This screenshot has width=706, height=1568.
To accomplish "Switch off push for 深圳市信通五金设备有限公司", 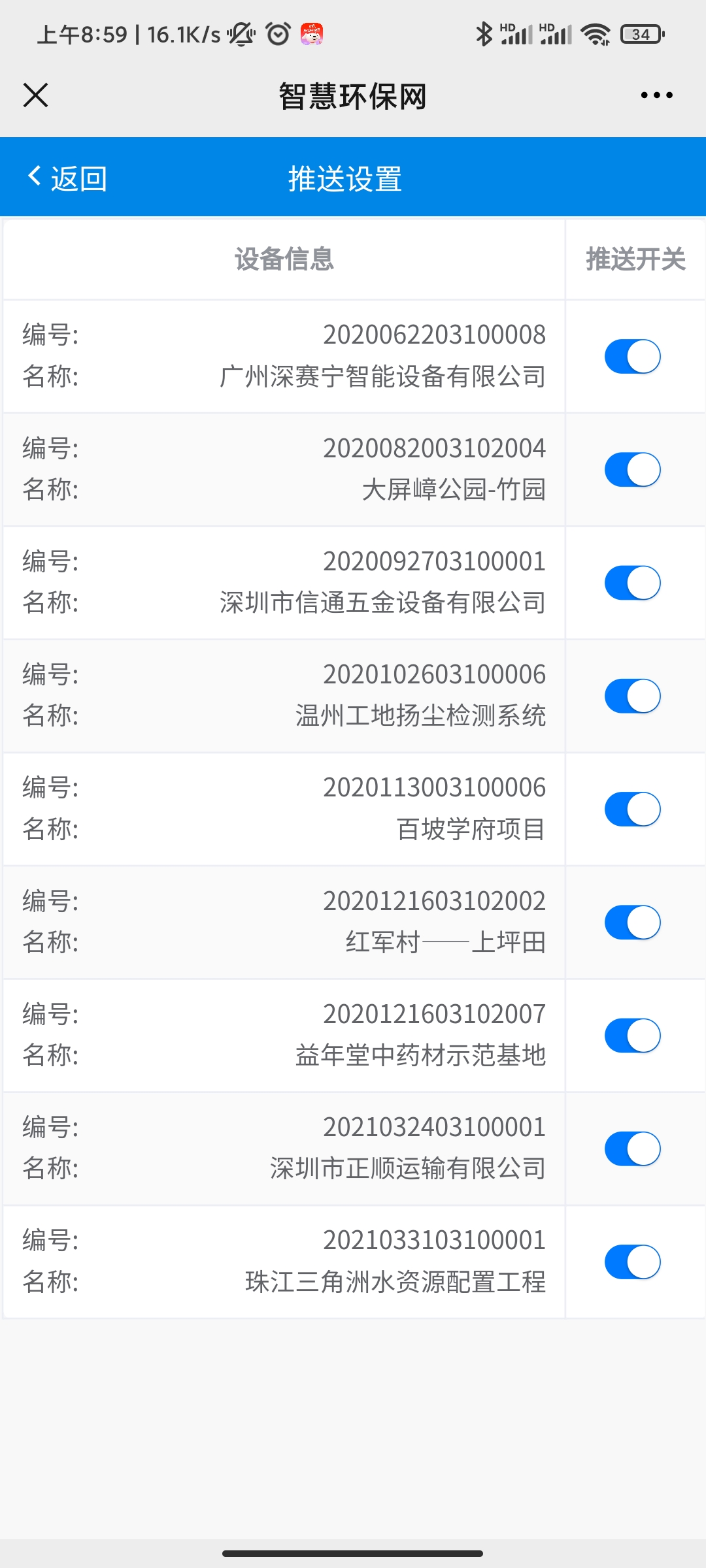I will coord(632,583).
